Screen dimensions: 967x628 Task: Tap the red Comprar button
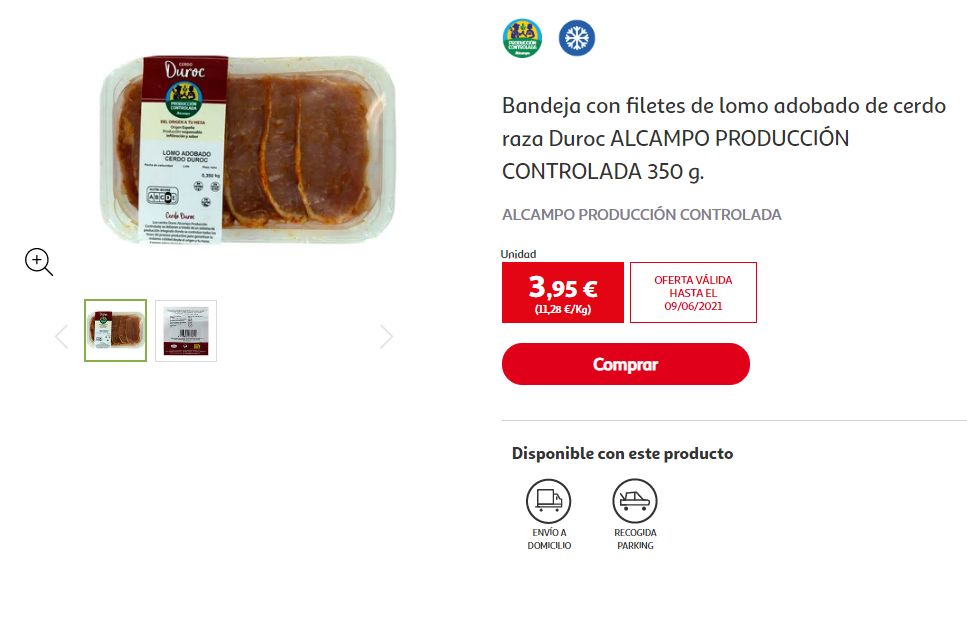[625, 364]
